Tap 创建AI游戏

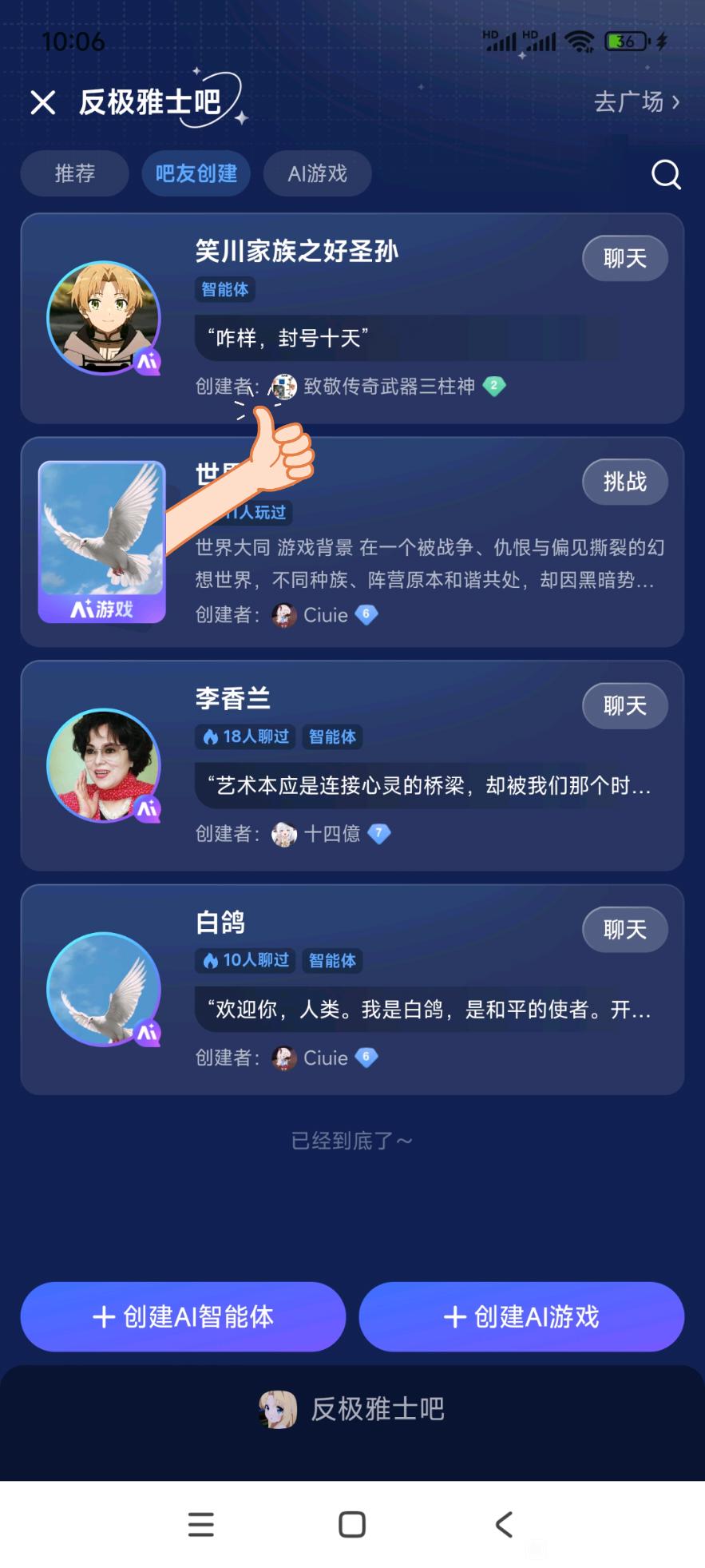click(521, 1316)
